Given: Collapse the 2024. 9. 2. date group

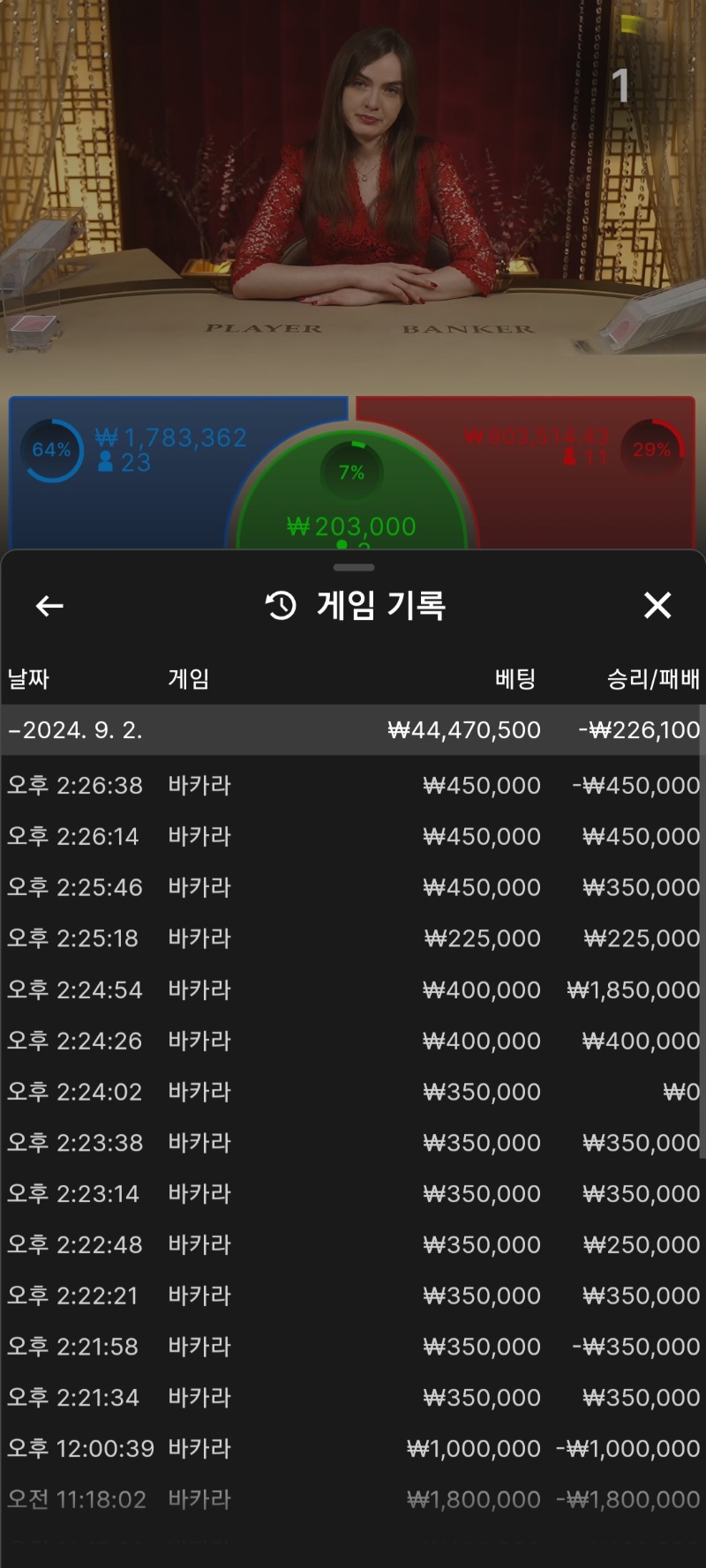Looking at the screenshot, I should tap(351, 730).
